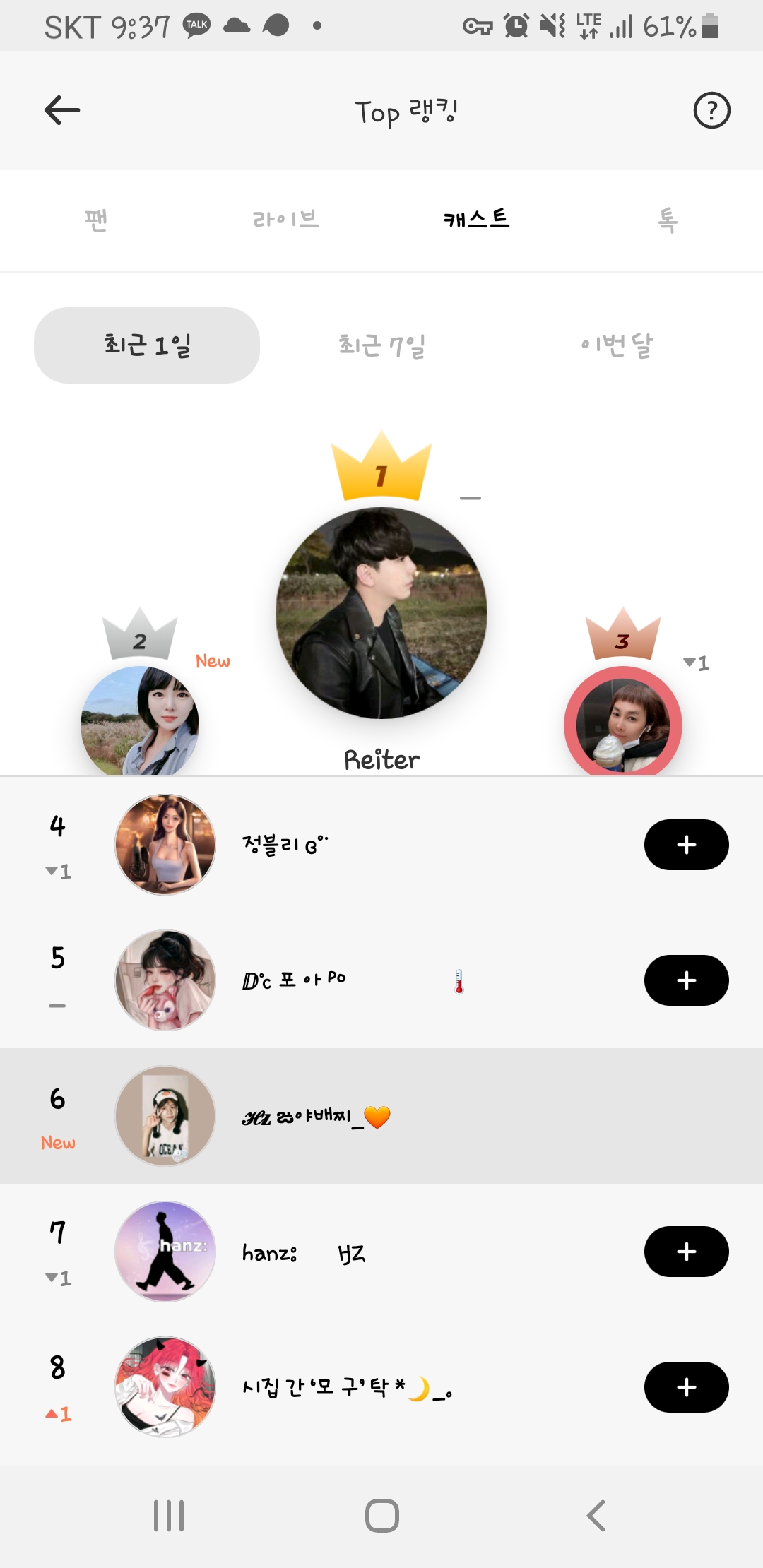Image resolution: width=763 pixels, height=1568 pixels.
Task: Follow 정블리 with the plus button
Action: [x=686, y=845]
